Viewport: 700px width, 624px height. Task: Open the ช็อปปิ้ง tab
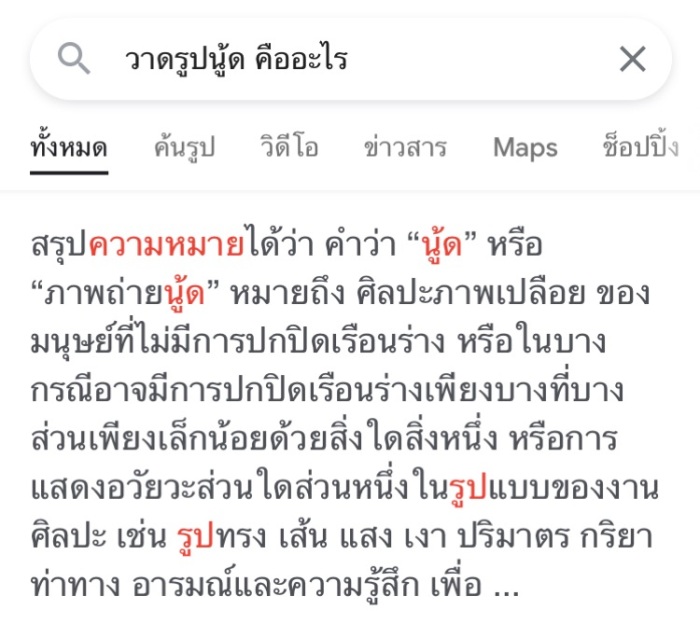640,148
